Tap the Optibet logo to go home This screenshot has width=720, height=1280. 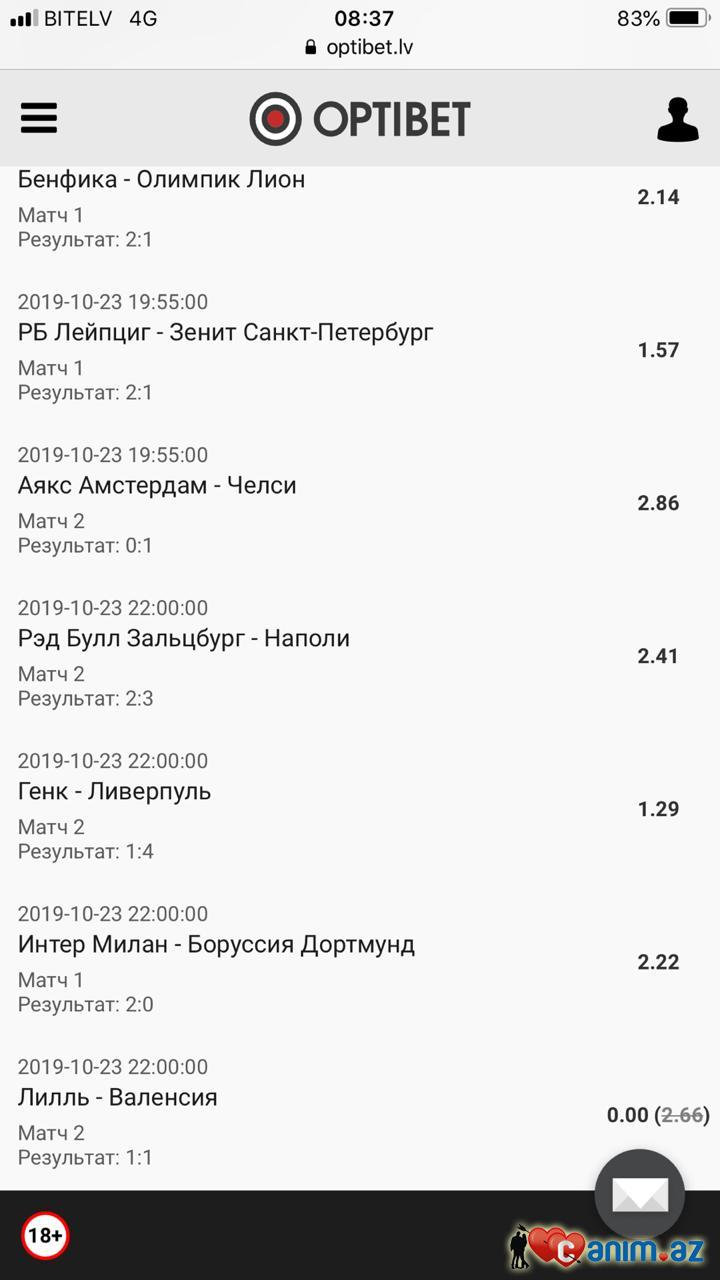point(360,119)
